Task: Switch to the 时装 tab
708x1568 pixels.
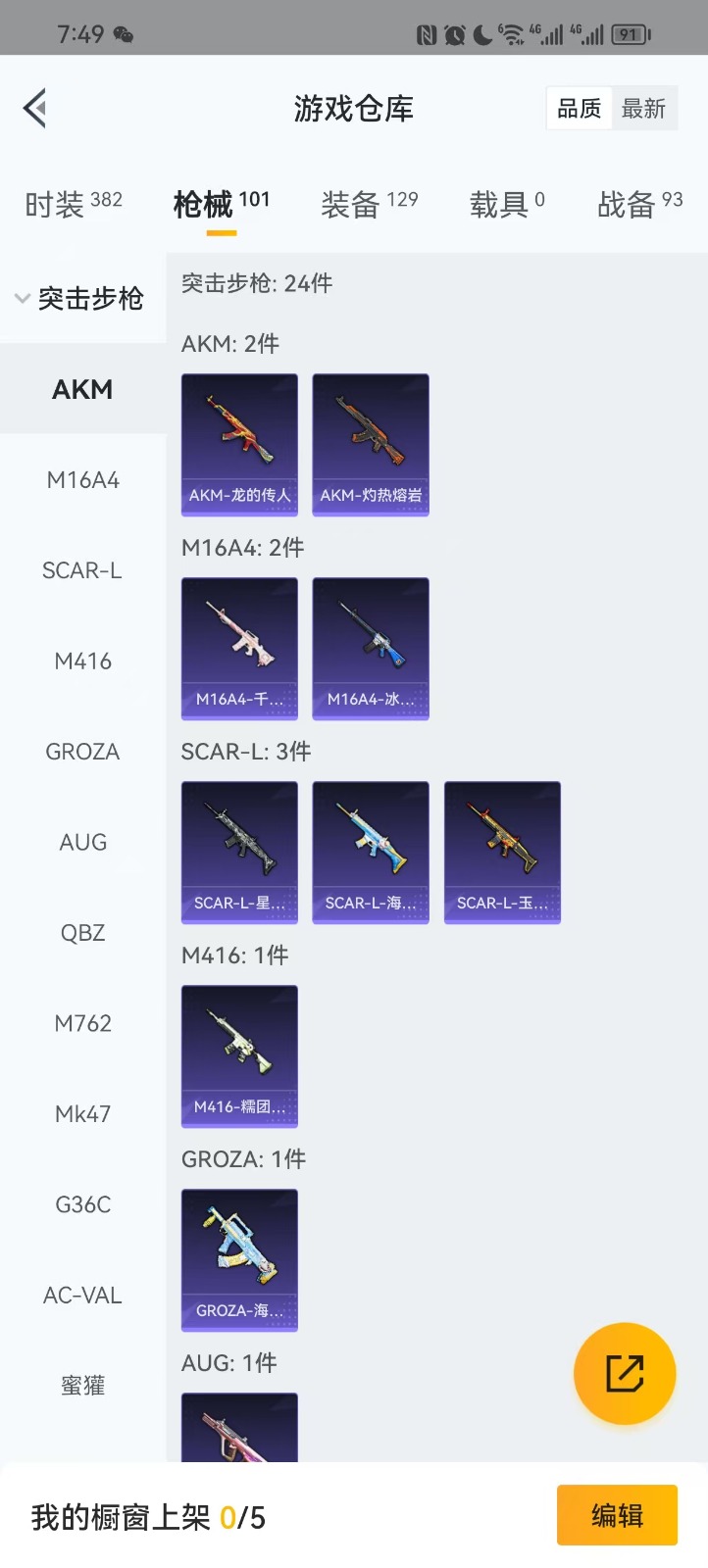Action: 74,204
